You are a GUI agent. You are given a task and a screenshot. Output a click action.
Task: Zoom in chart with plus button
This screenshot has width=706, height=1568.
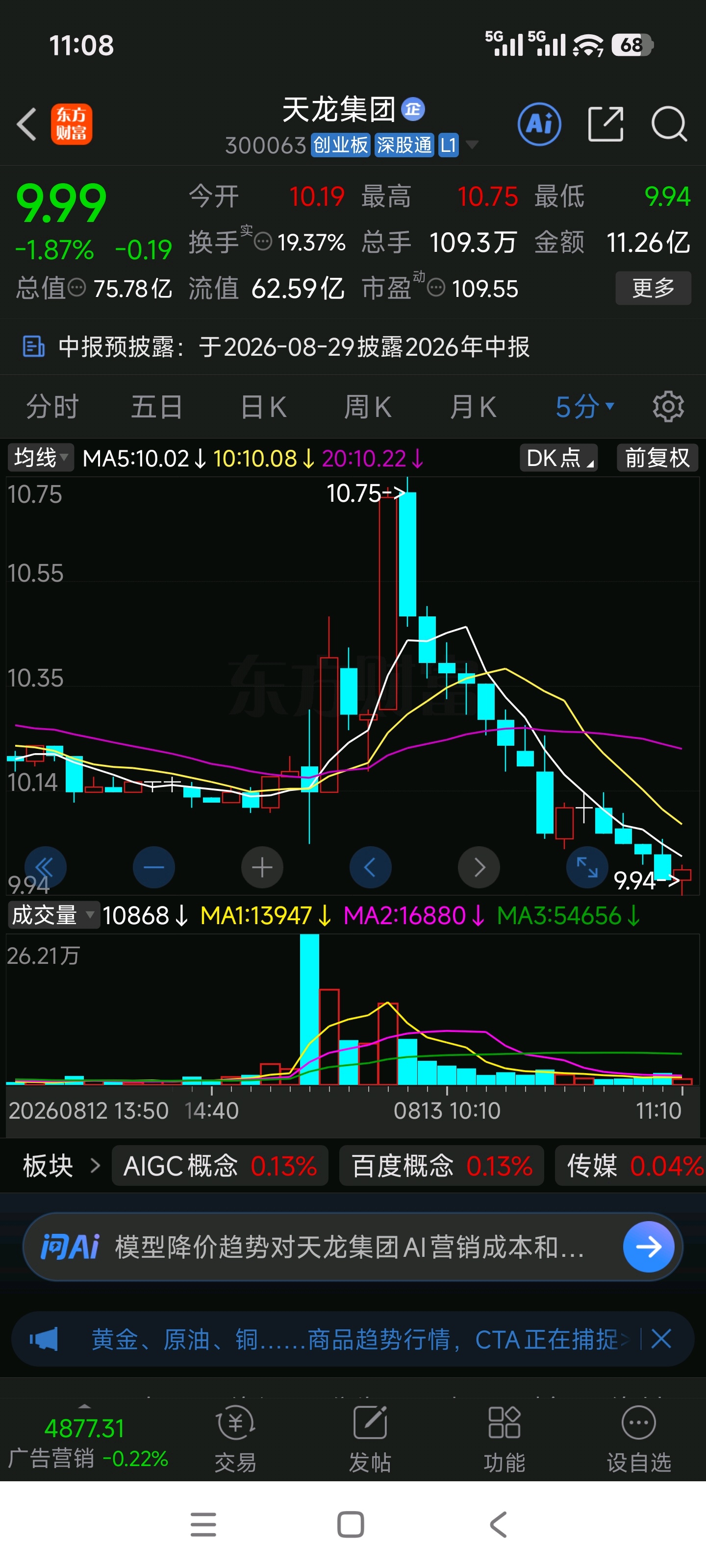(262, 867)
